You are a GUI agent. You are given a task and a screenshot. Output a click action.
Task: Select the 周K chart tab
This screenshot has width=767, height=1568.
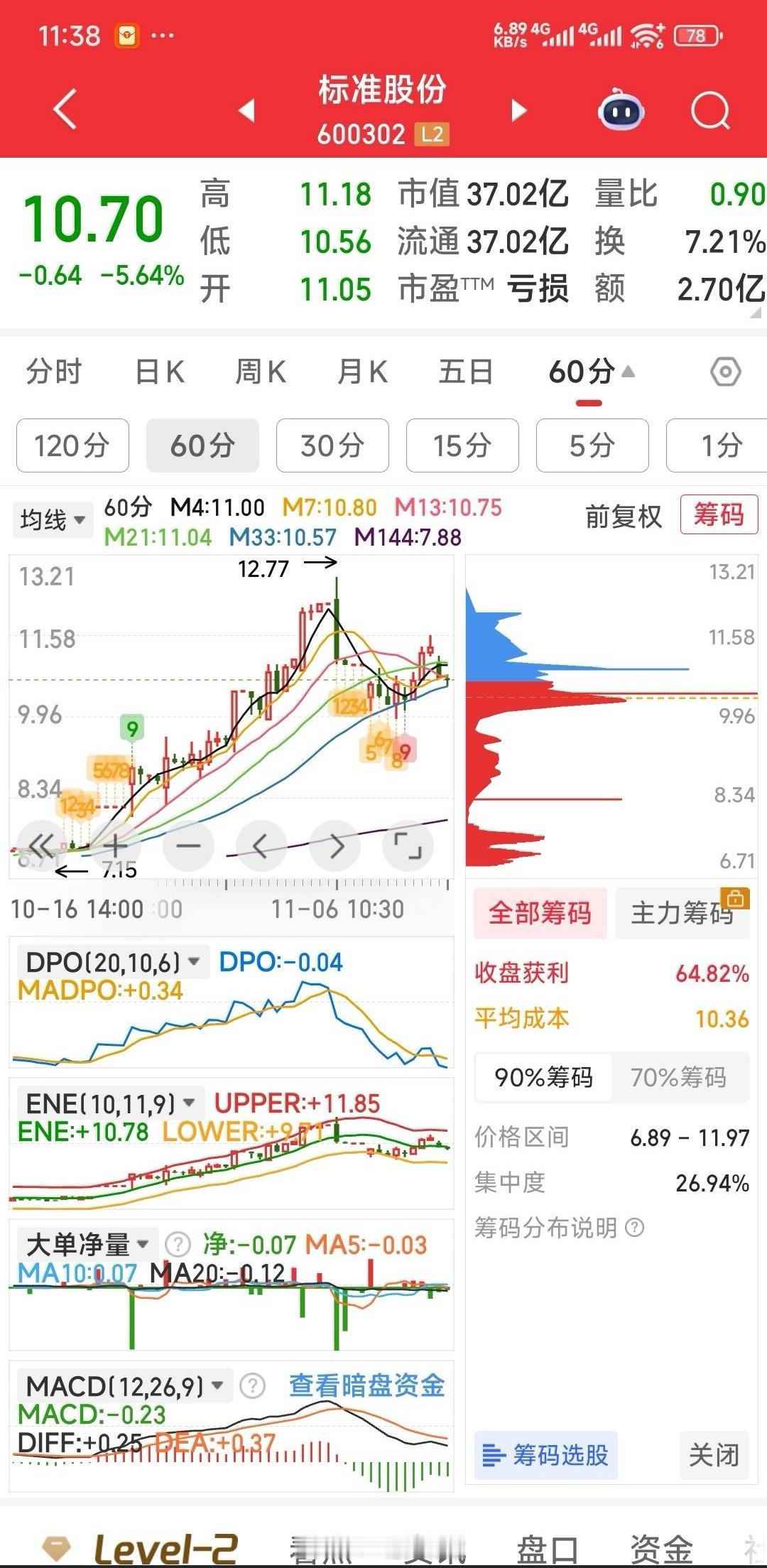click(x=261, y=372)
